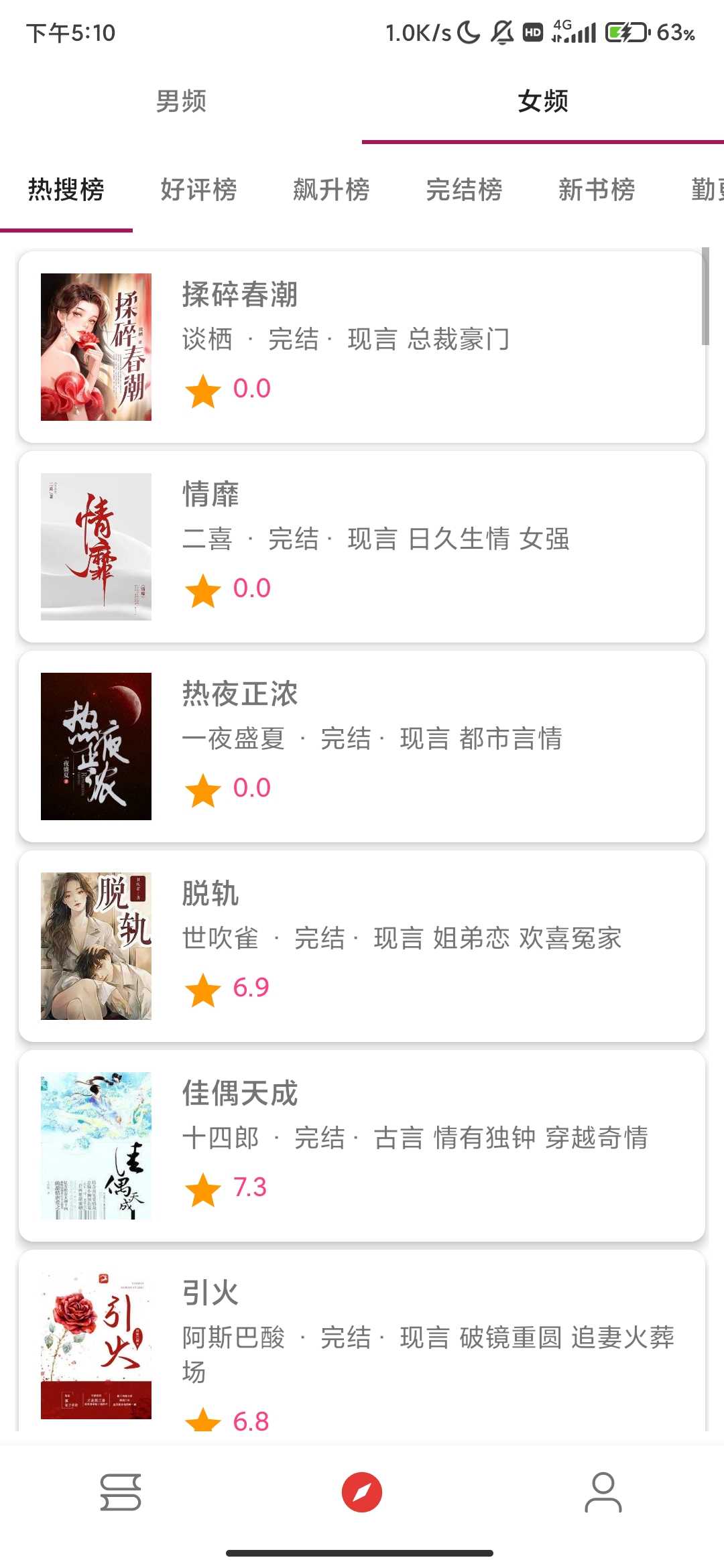View details of 热夜正浓
The image size is (724, 1568).
click(x=362, y=746)
